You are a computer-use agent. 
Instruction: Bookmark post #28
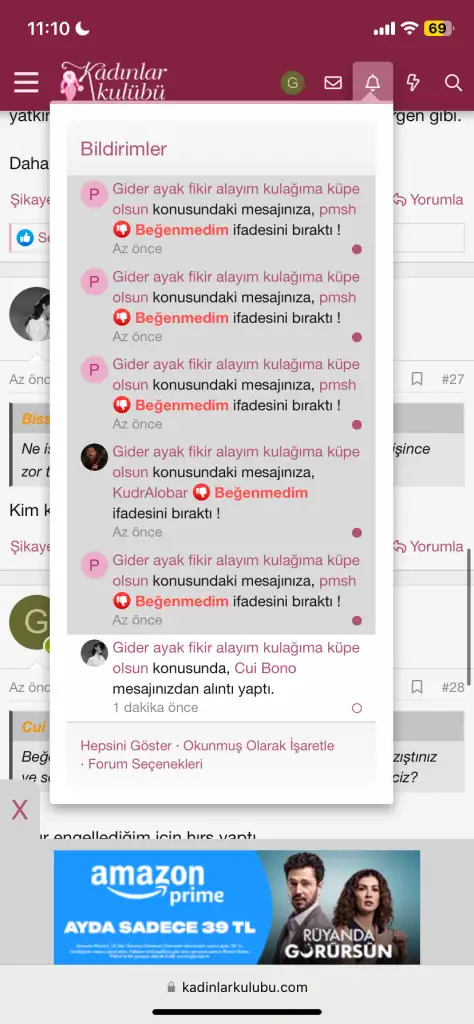pyautogui.click(x=417, y=687)
